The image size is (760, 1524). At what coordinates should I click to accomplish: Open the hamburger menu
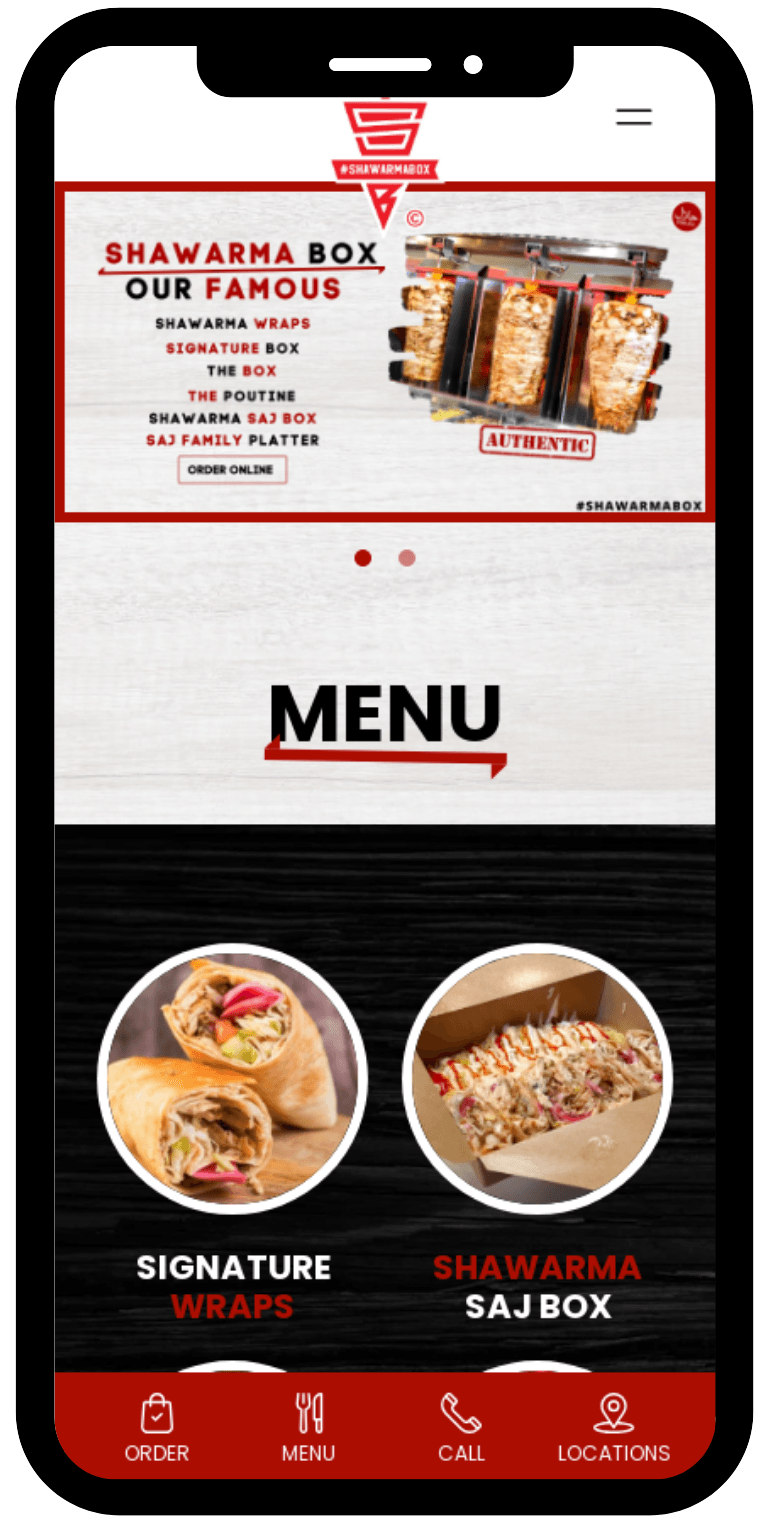point(633,116)
